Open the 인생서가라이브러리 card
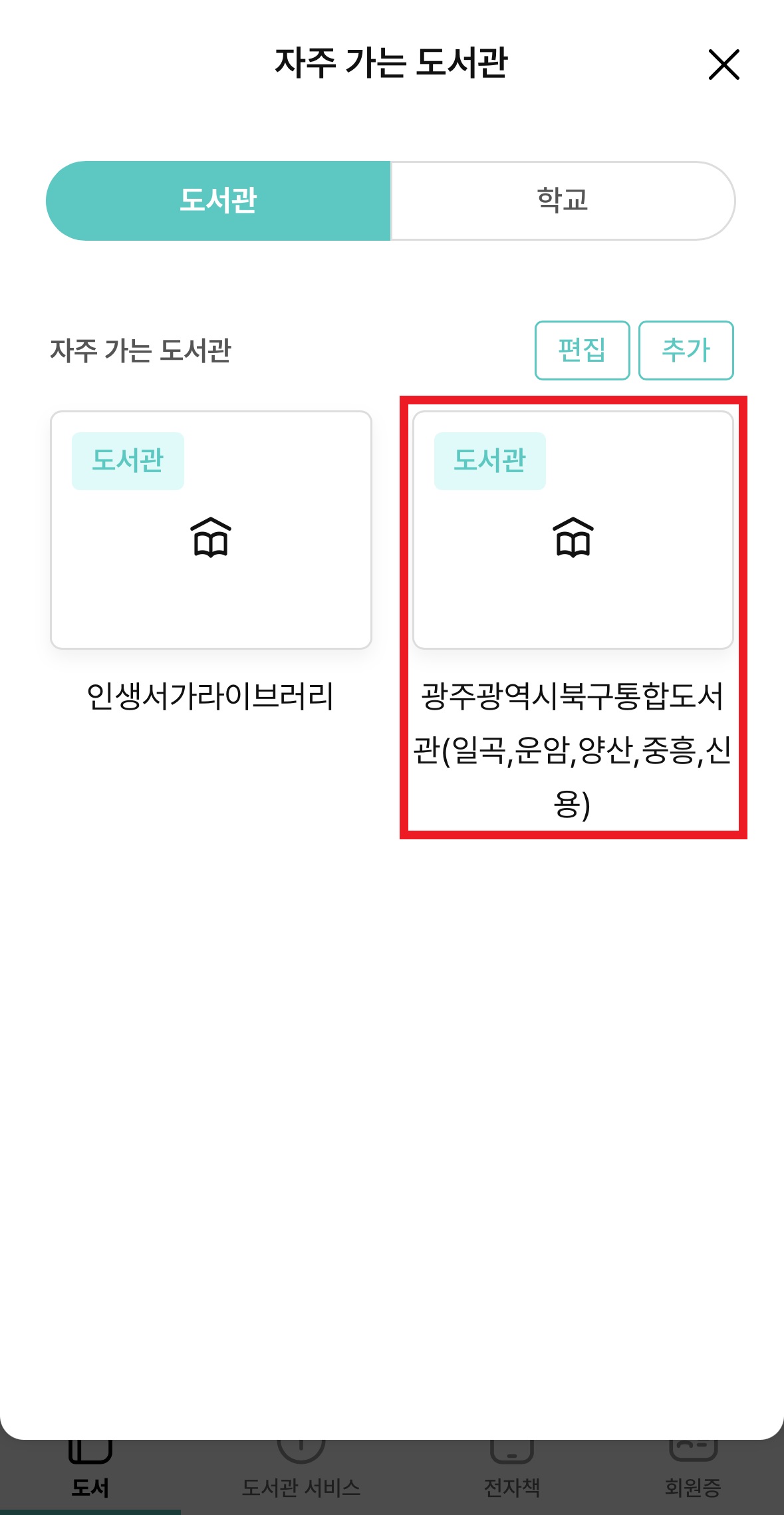The height and width of the screenshot is (1515, 784). [211, 530]
